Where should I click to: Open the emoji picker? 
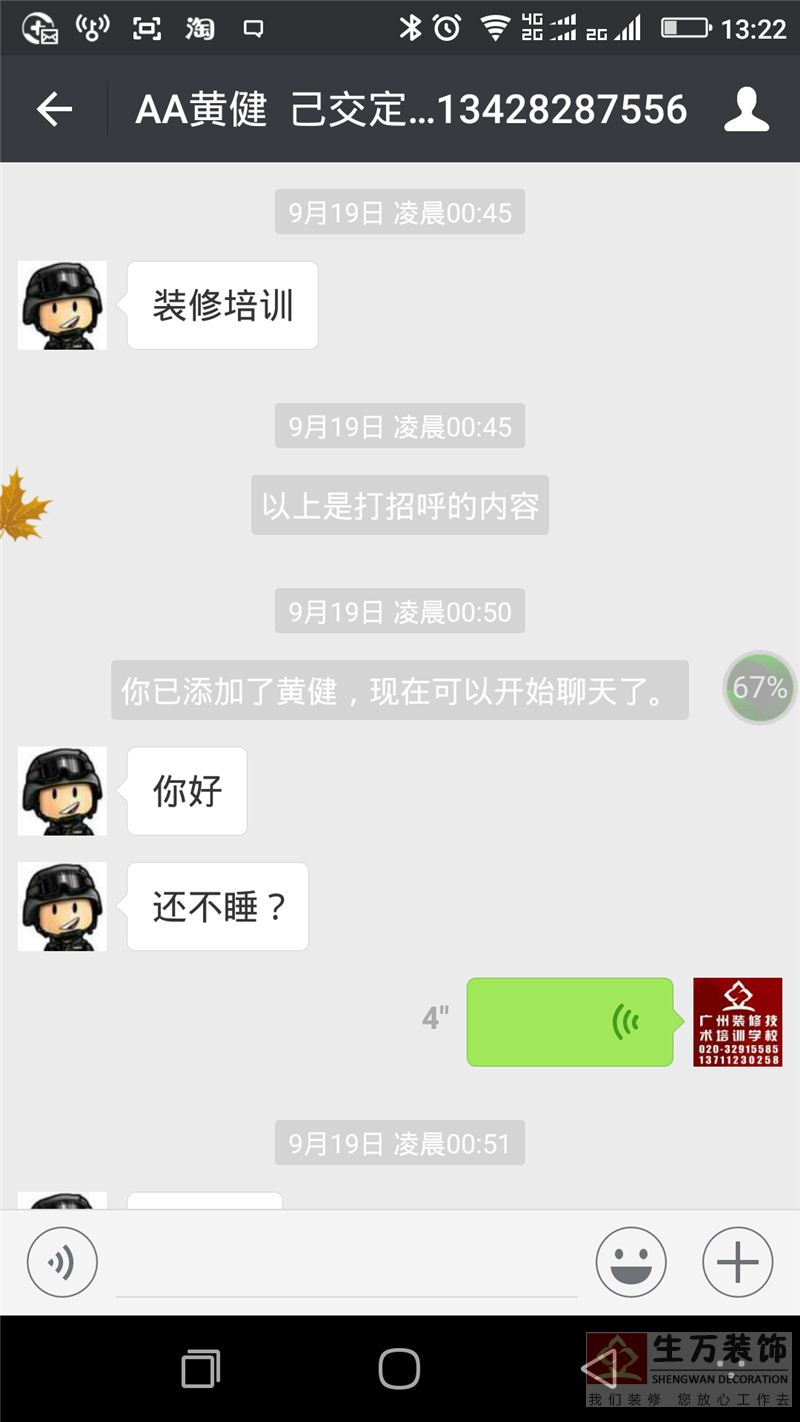click(x=631, y=1262)
